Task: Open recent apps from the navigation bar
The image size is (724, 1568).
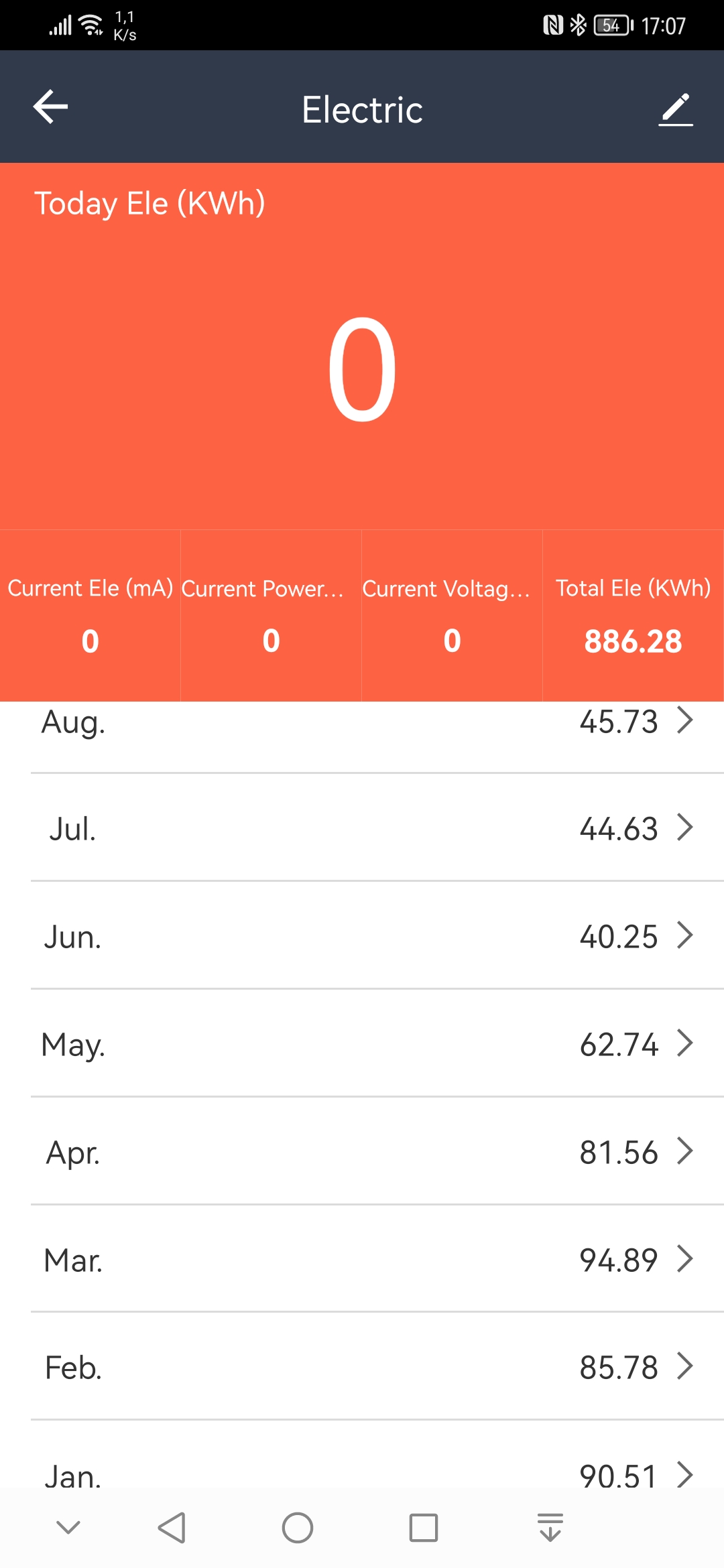Action: pos(424,1528)
